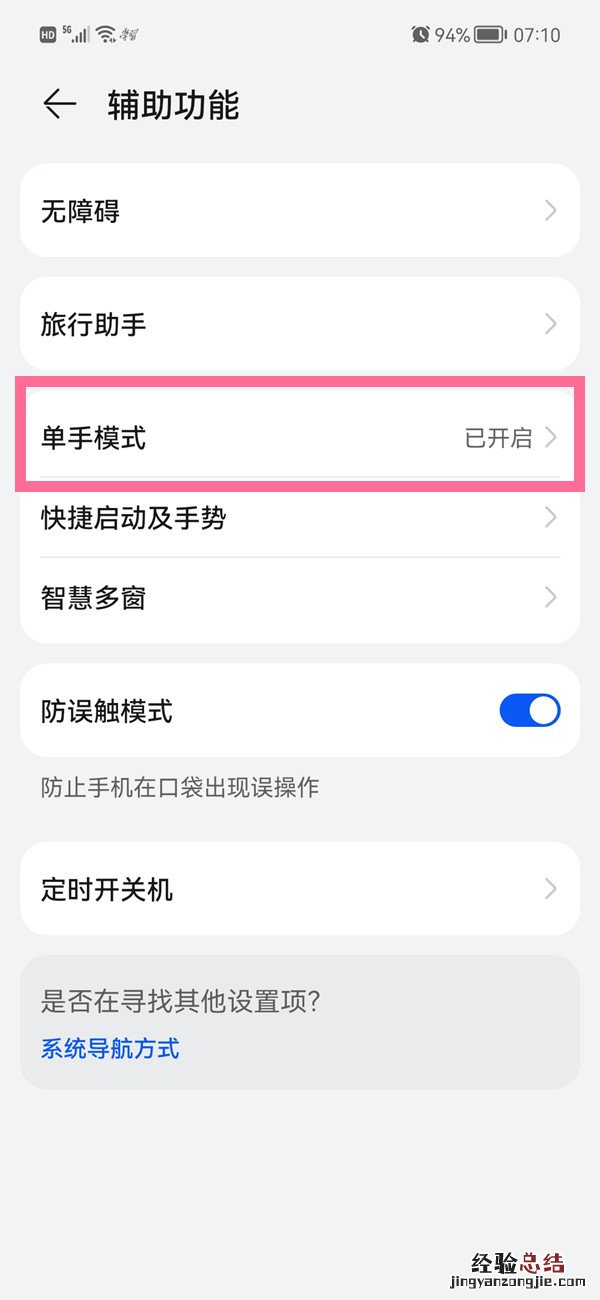The image size is (600, 1300).
Task: Open 快捷启动及手势 settings
Action: pos(300,518)
